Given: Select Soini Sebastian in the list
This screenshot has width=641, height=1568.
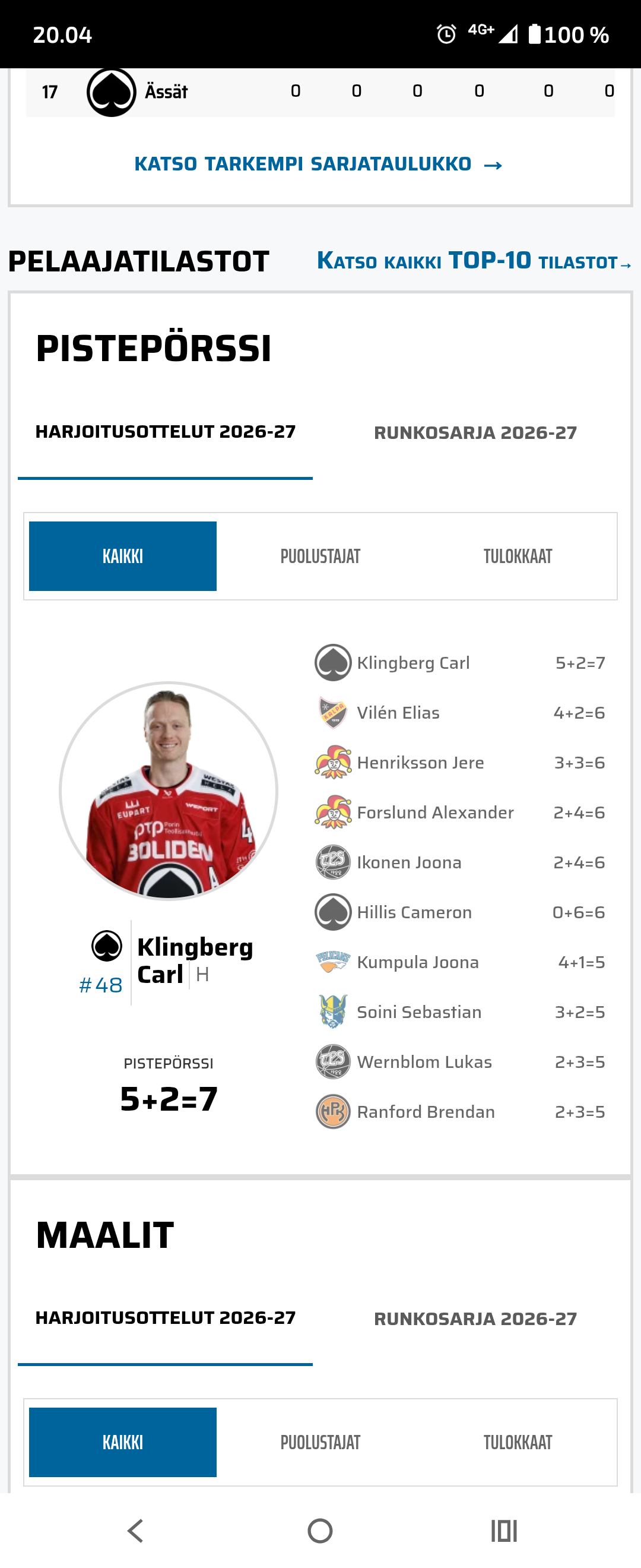Looking at the screenshot, I should (x=460, y=1012).
